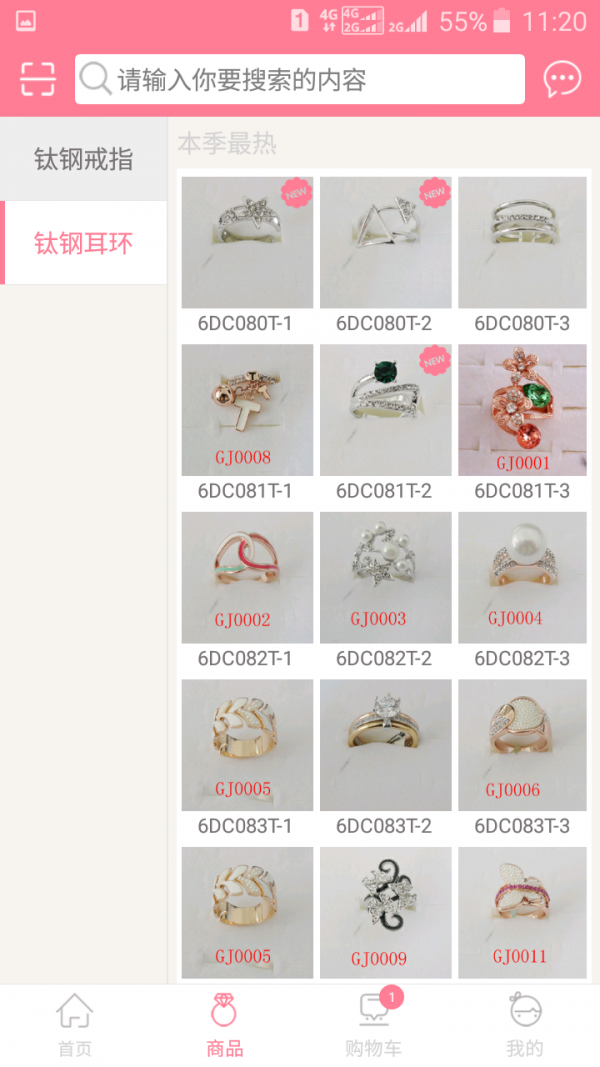Open product 6DC080T-1

247,243
